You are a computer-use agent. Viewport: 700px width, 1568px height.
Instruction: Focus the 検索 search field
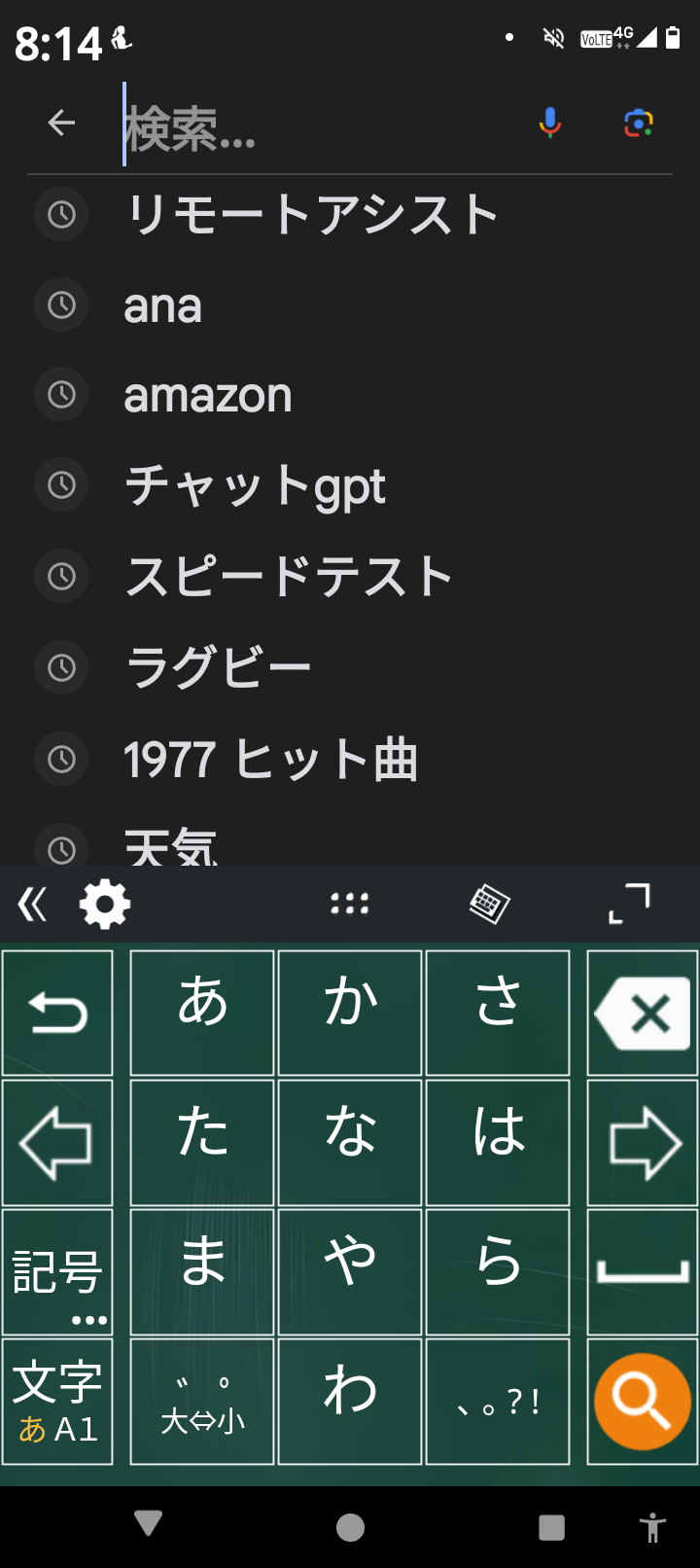click(321, 126)
